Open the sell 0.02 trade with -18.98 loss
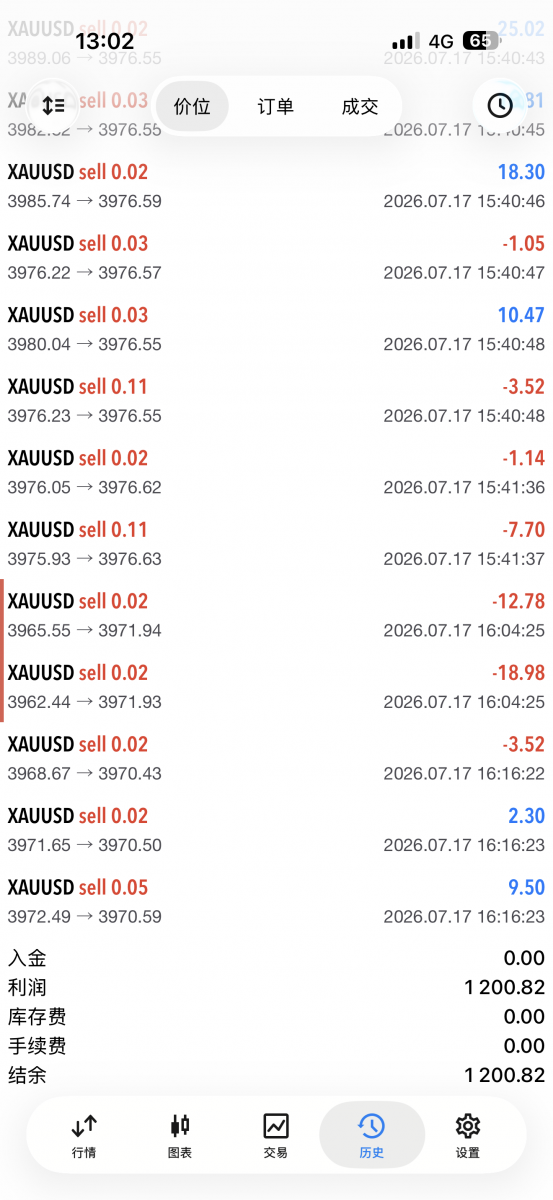This screenshot has height=1200, width=553. point(276,687)
